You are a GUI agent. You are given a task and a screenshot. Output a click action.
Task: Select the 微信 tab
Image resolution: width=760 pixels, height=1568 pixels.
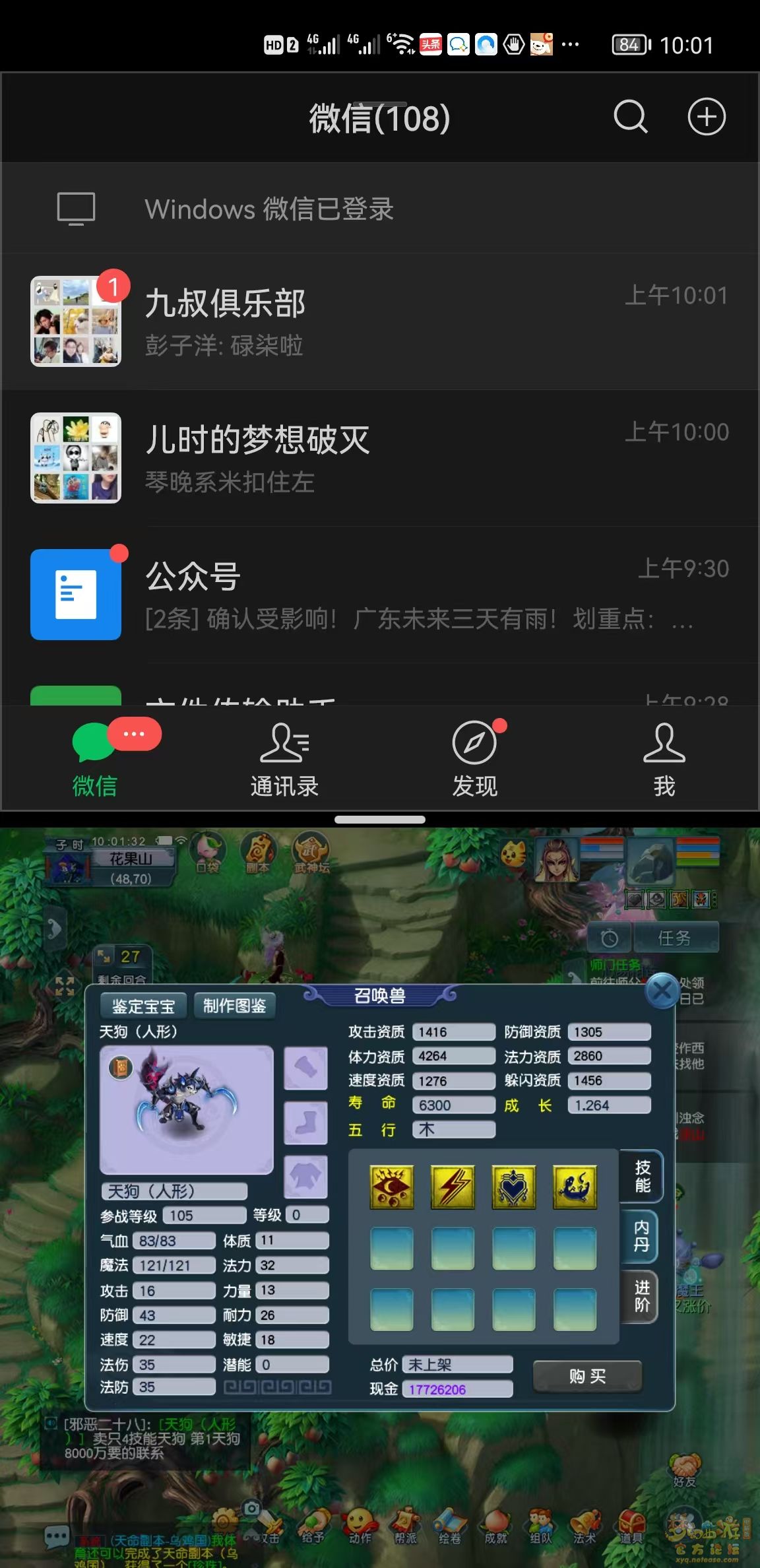[95, 759]
